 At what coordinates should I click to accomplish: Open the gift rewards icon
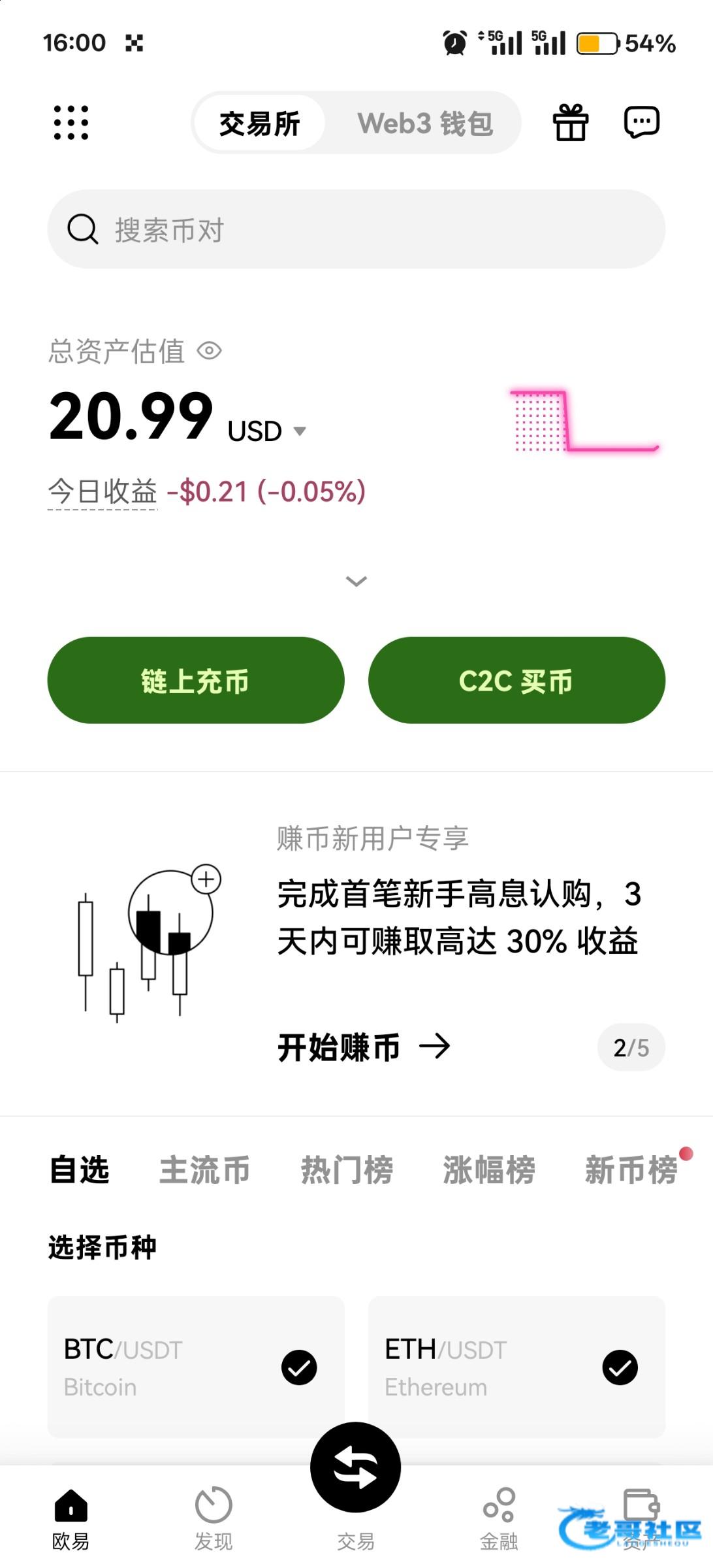click(x=570, y=122)
